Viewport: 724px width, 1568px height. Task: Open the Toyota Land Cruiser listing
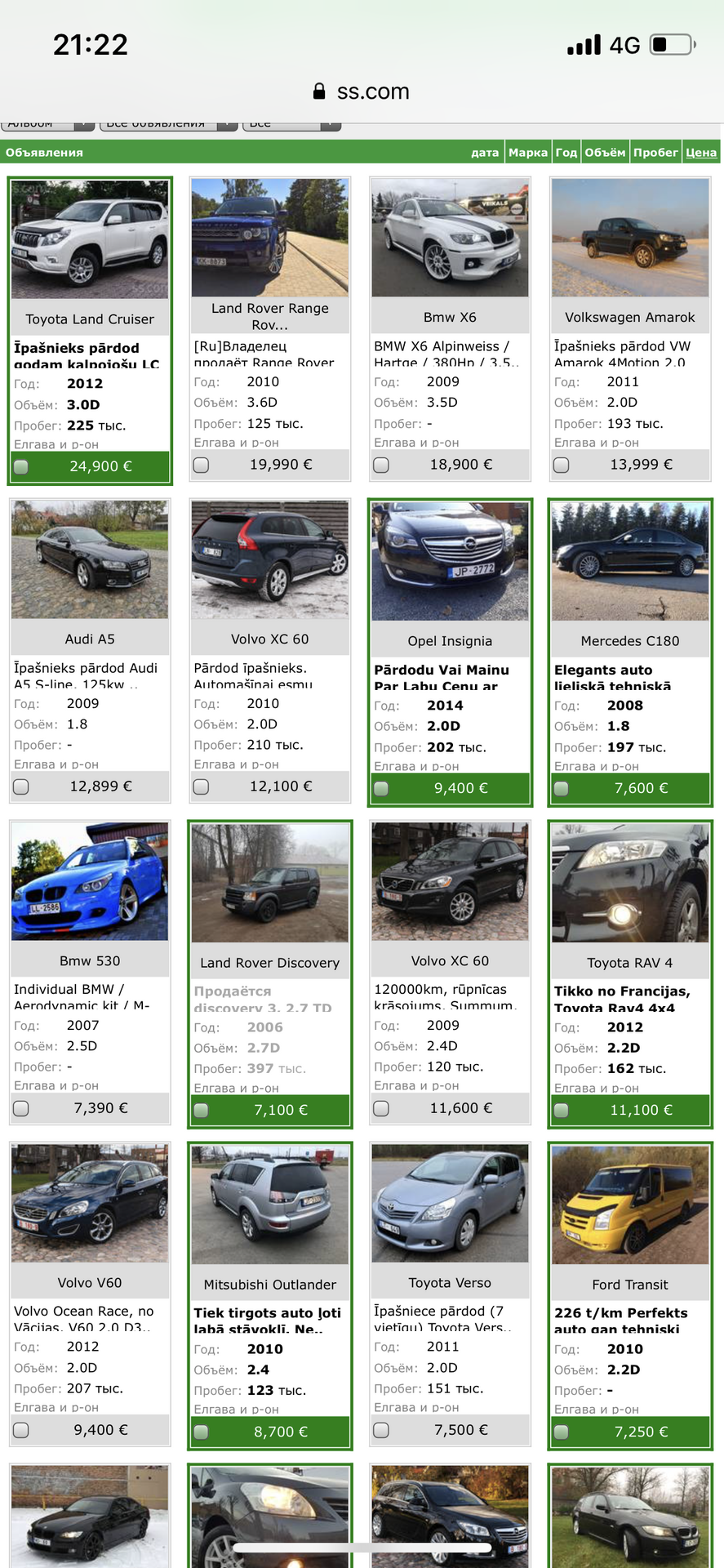point(90,319)
